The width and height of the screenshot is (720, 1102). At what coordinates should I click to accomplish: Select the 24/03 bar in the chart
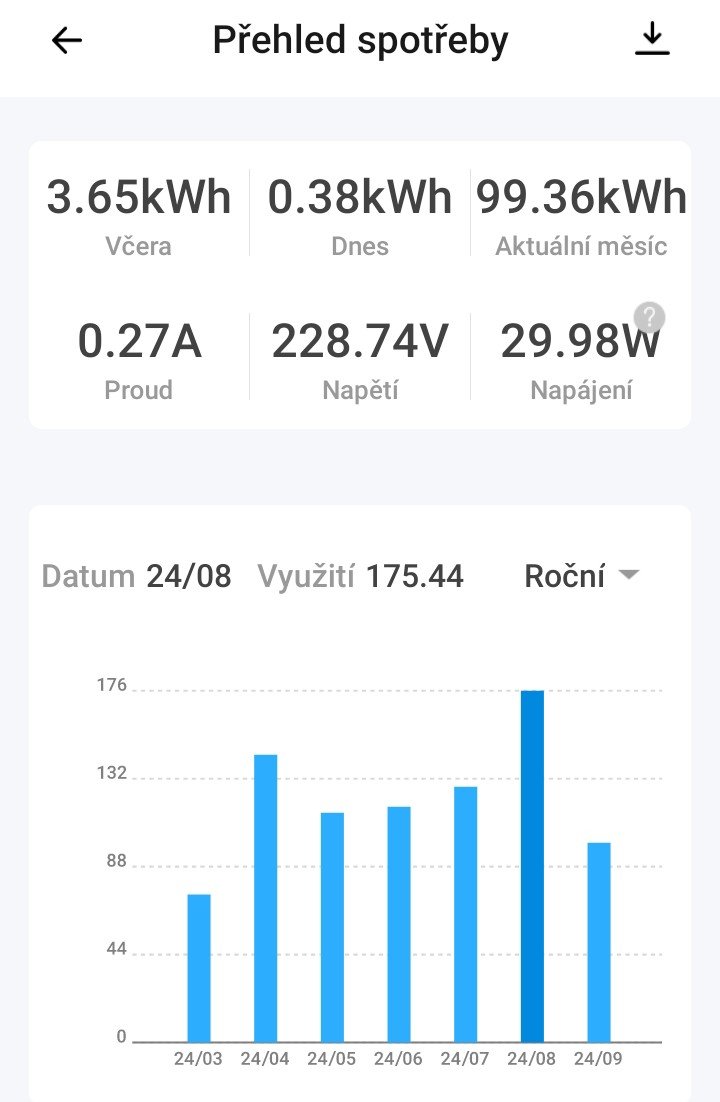click(199, 968)
